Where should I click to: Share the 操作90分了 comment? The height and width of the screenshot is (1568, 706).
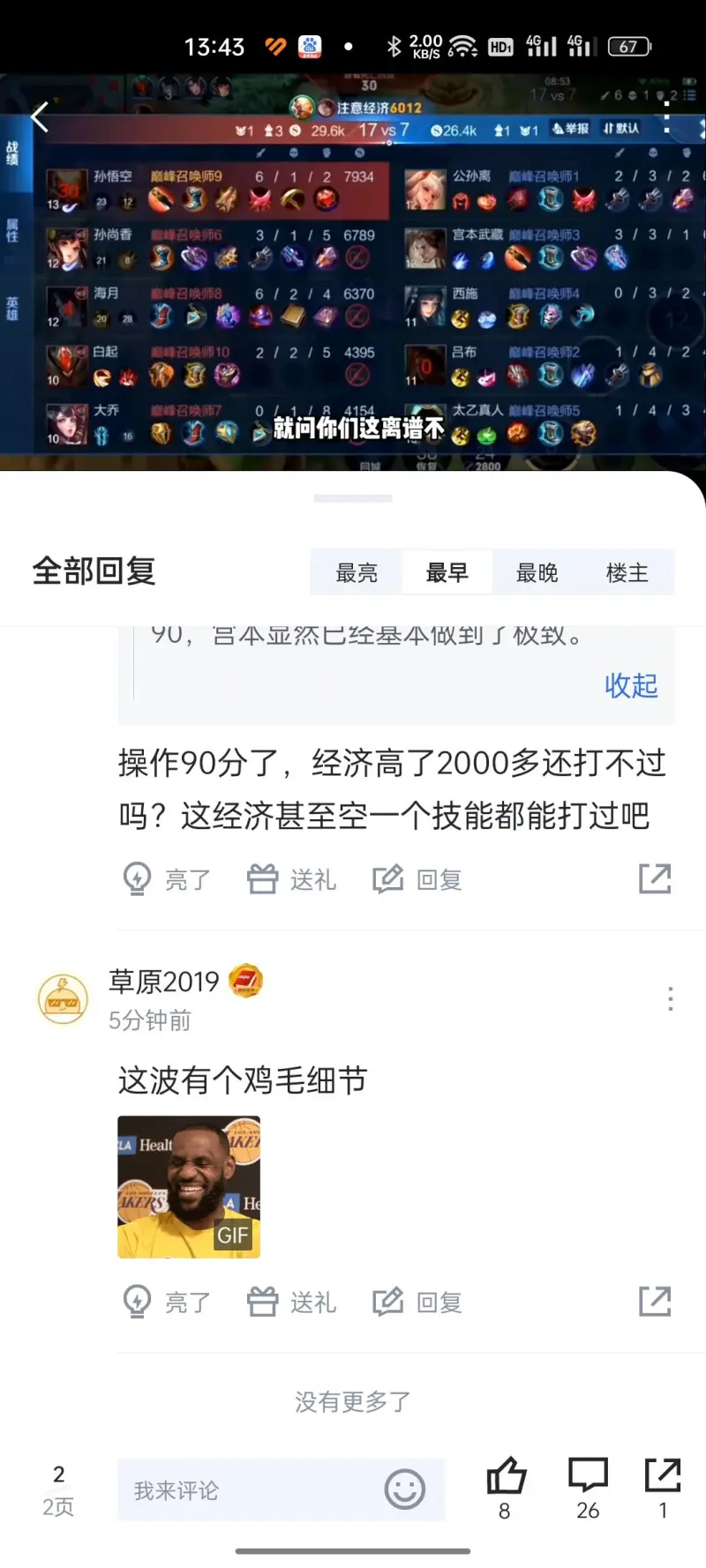pyautogui.click(x=655, y=878)
